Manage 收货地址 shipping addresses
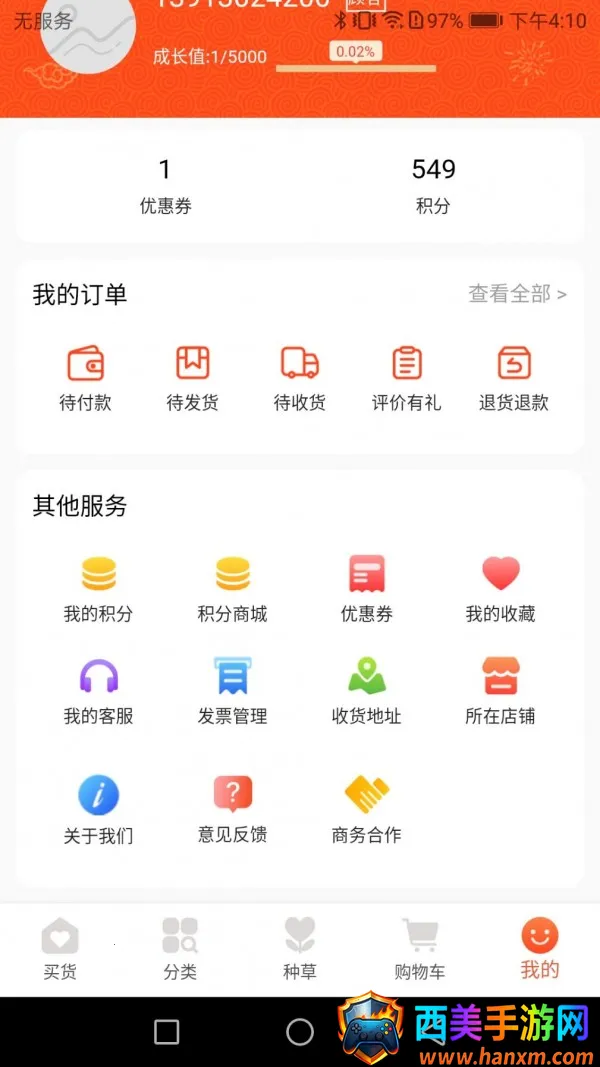Viewport: 600px width, 1067px height. point(366,691)
